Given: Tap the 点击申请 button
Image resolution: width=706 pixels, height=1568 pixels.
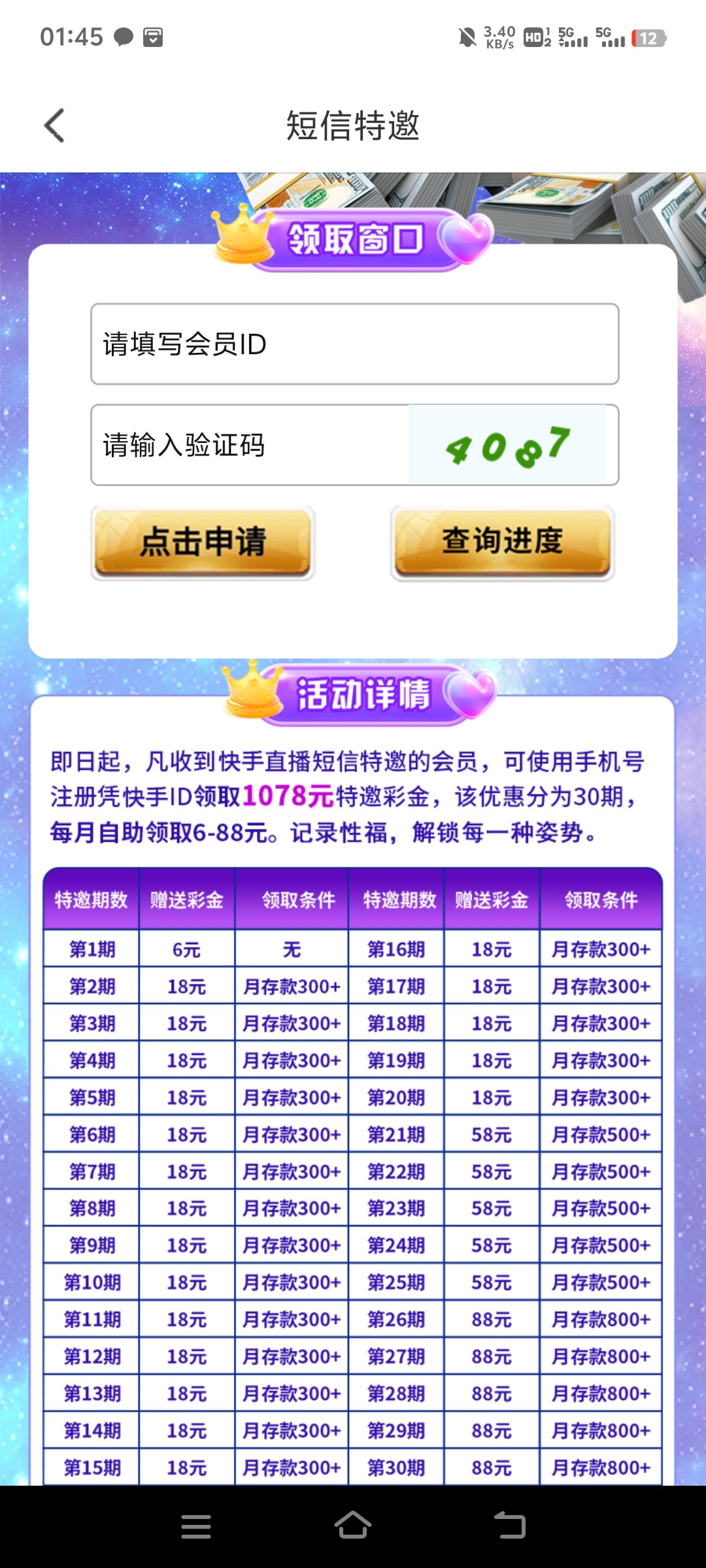Looking at the screenshot, I should point(203,542).
